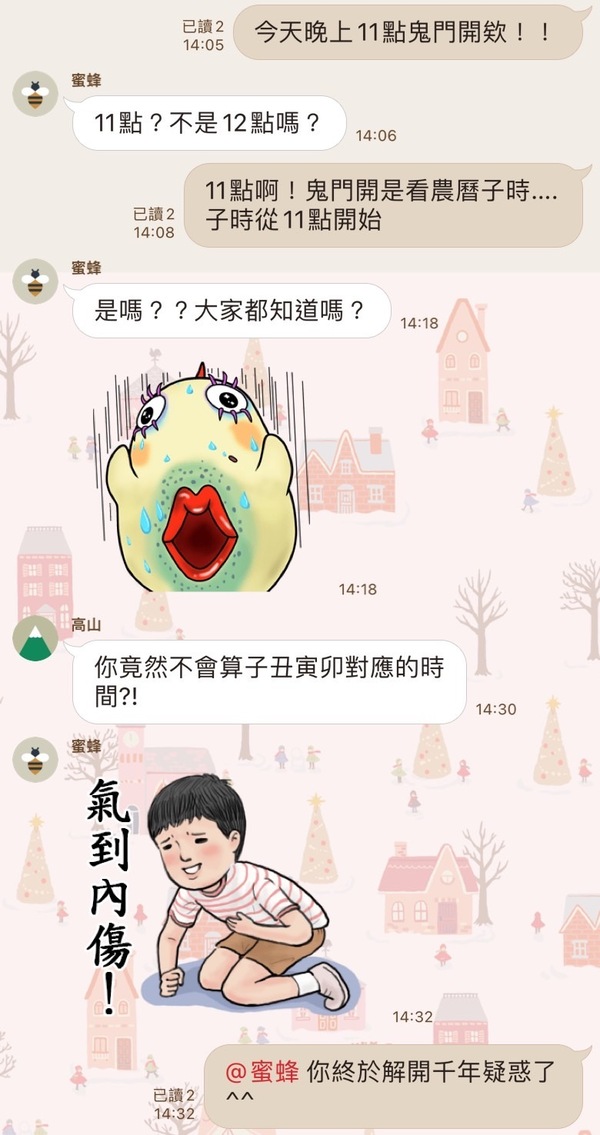The image size is (600, 1135).
Task: Open 高山's profile avatar
Action: click(x=35, y=639)
